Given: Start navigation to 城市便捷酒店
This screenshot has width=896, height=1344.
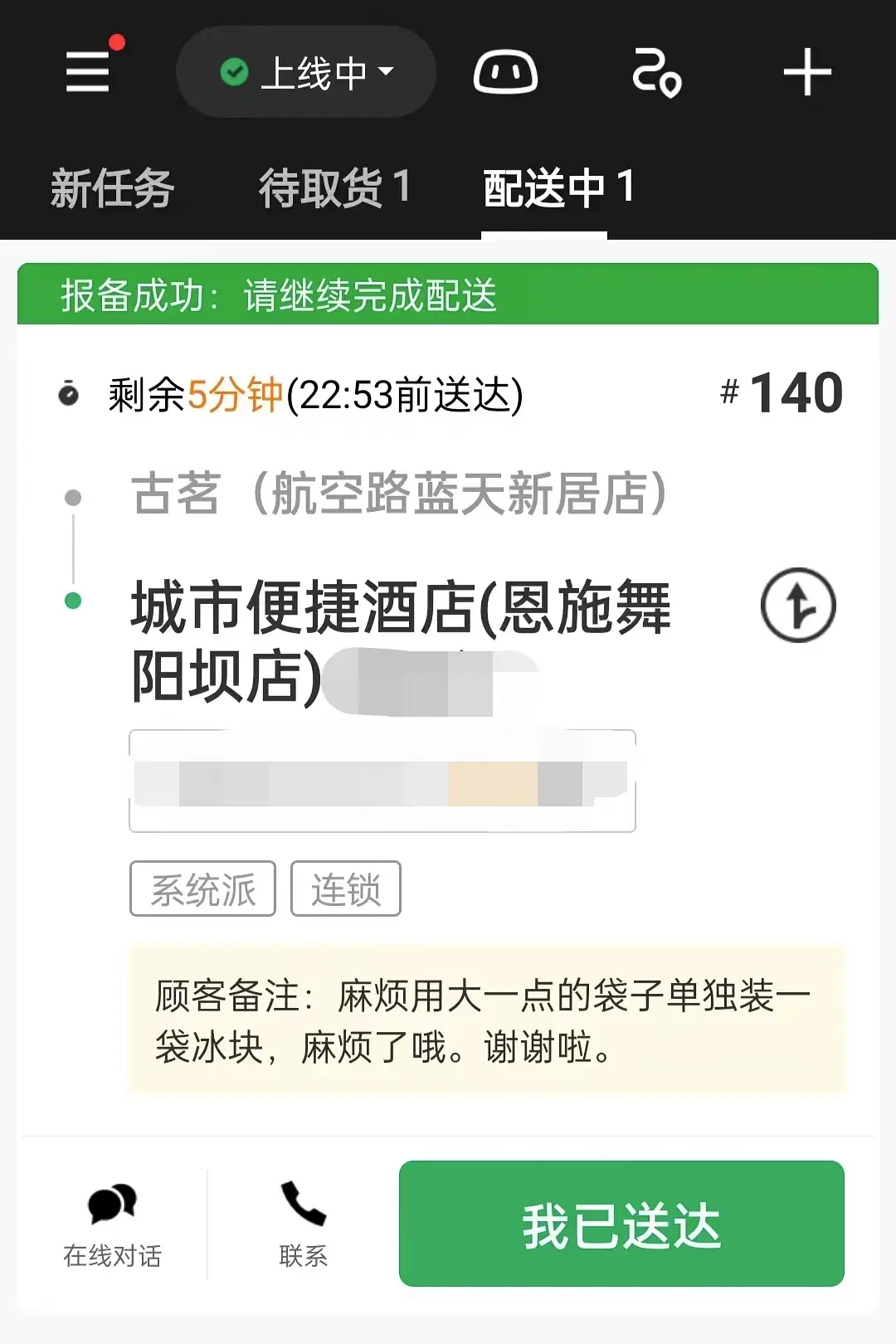Looking at the screenshot, I should pos(797,605).
